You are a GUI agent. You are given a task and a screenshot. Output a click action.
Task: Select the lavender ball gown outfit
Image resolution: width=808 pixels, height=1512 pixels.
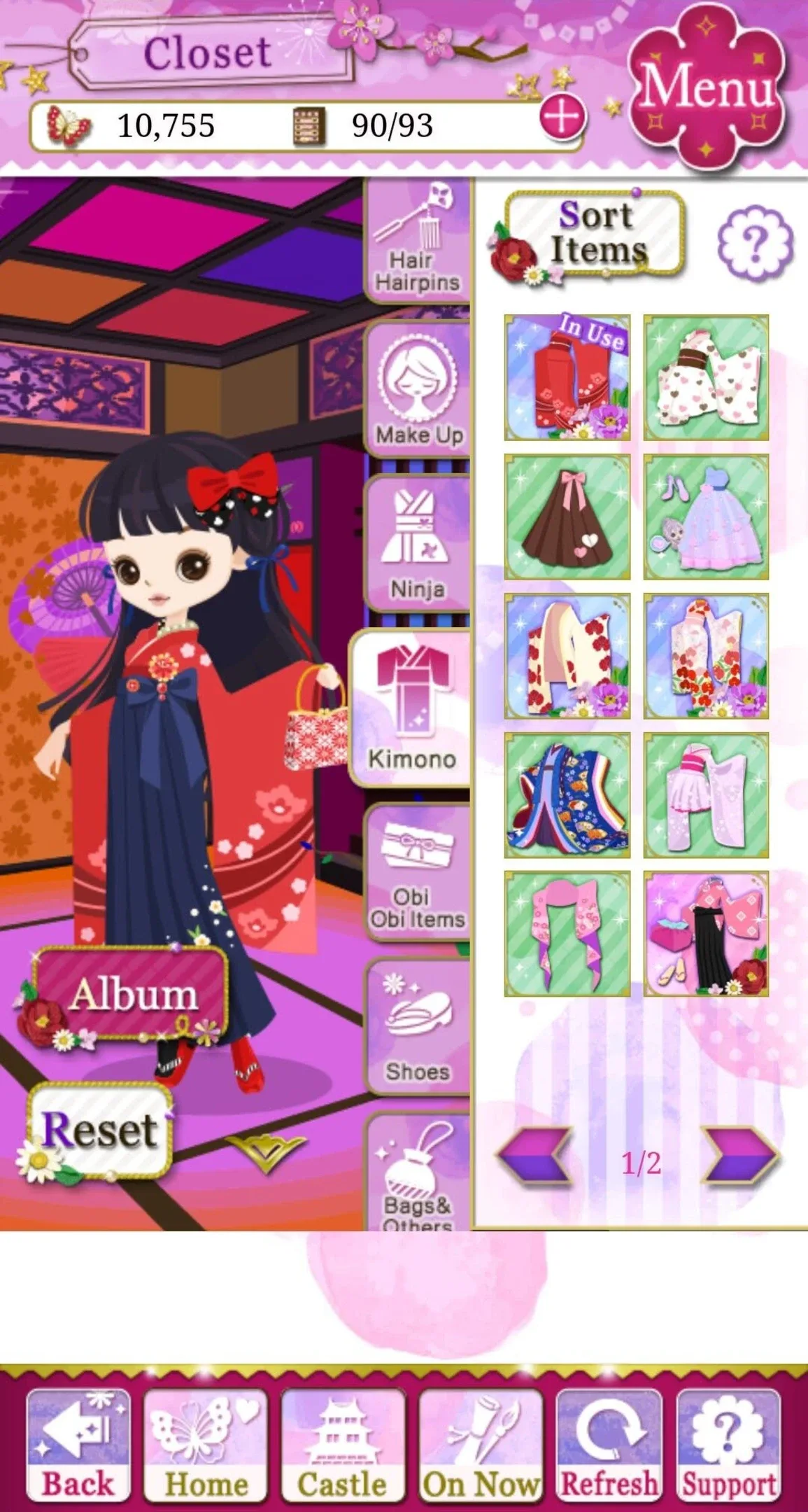706,517
